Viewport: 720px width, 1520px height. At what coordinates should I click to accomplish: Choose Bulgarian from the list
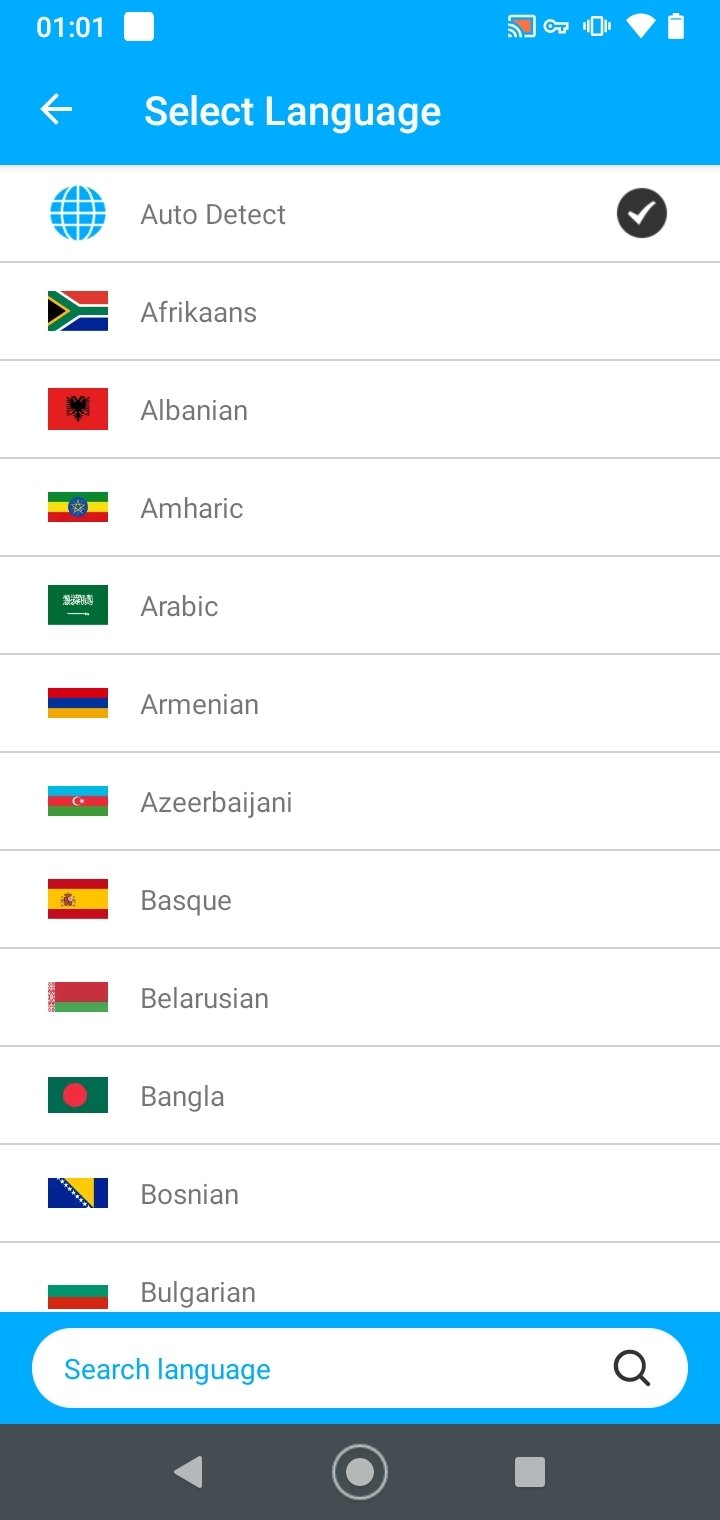198,1290
